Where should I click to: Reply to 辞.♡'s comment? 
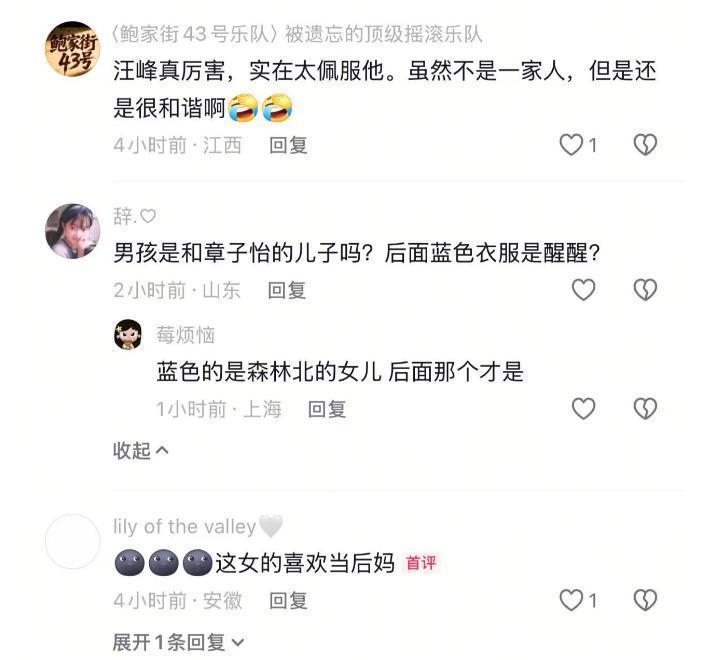pyautogui.click(x=286, y=290)
